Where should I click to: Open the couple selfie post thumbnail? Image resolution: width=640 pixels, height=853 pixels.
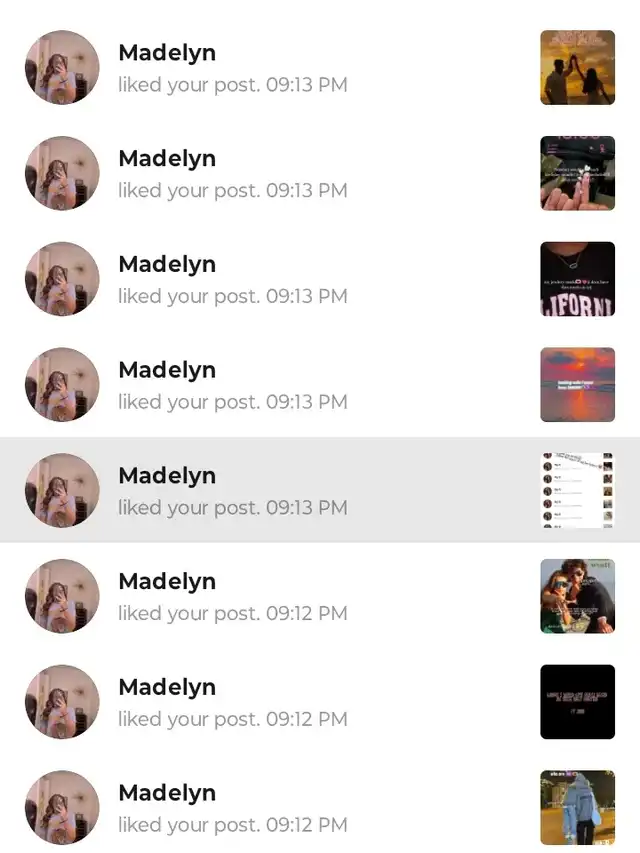[577, 596]
